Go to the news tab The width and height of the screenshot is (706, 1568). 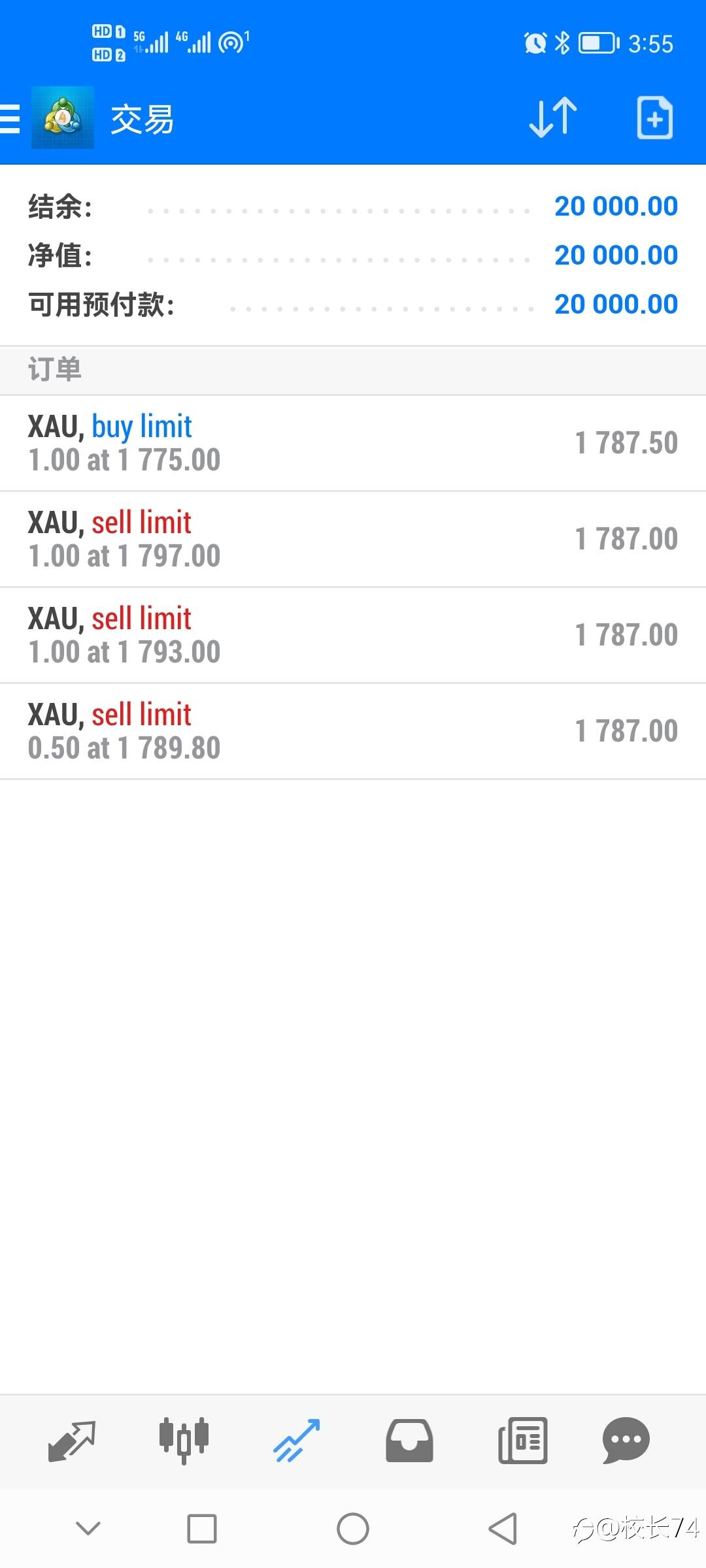522,1441
